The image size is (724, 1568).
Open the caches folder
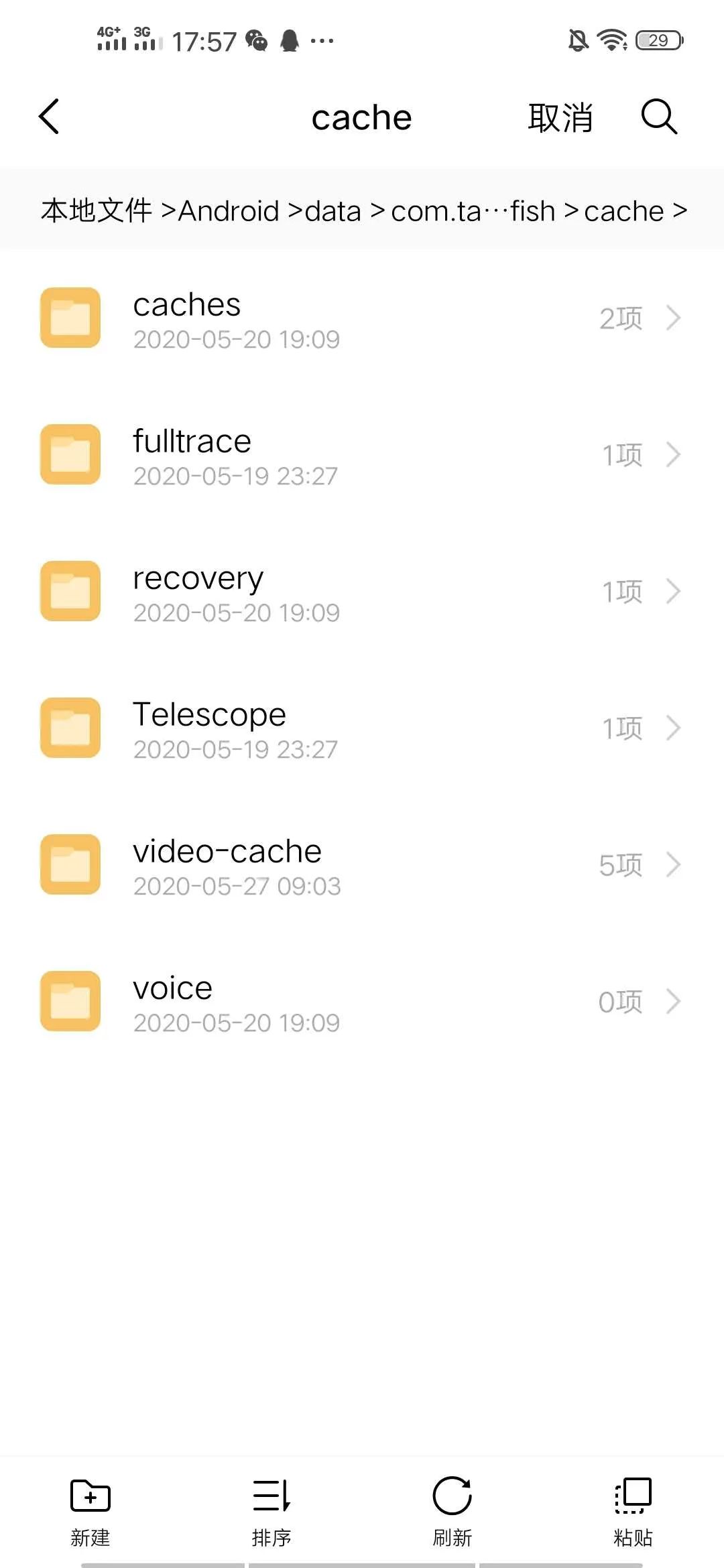click(x=362, y=318)
